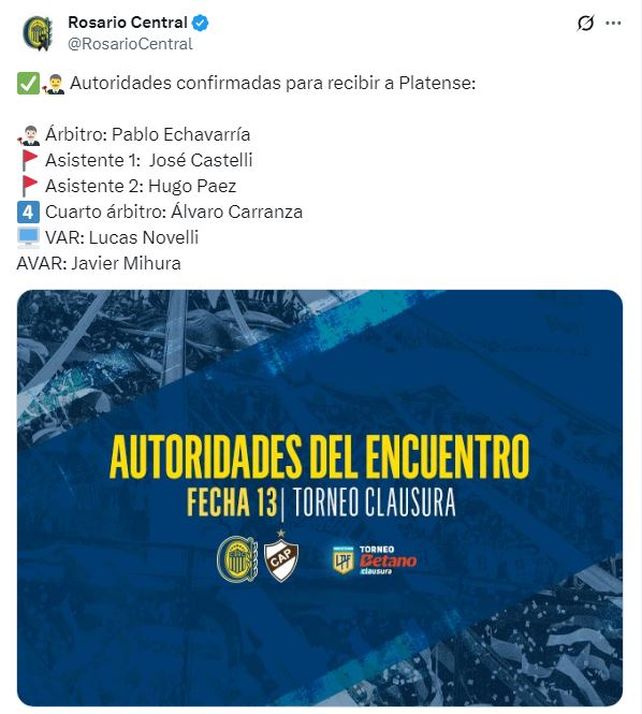Screen dimensions: 642x714
Task: Open the @RosarioCentral handle
Action: click(130, 44)
